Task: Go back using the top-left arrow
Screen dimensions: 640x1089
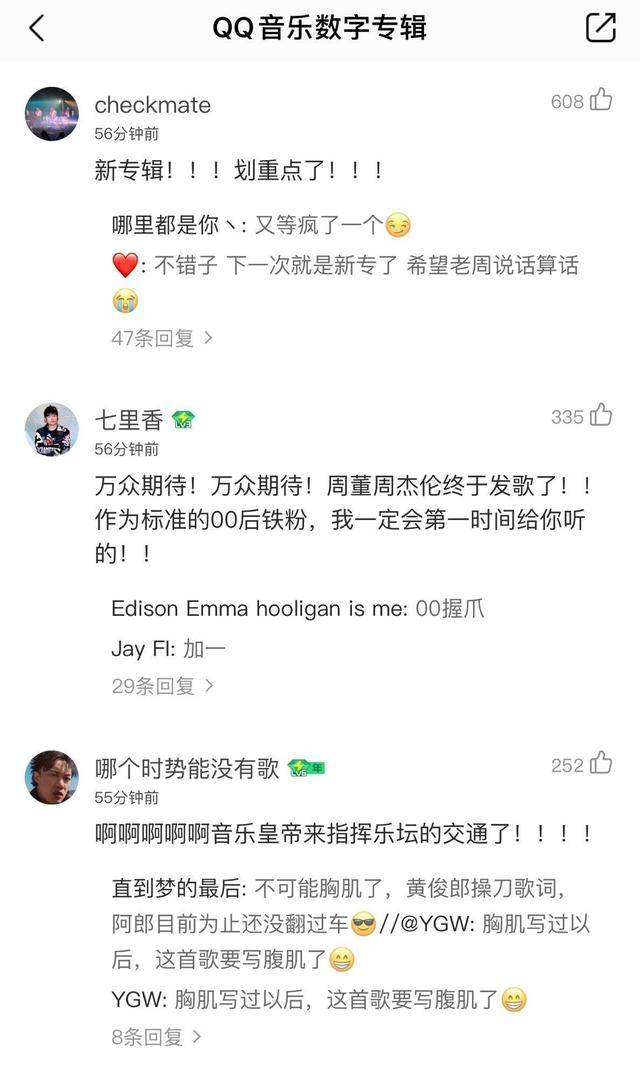Action: [x=37, y=28]
